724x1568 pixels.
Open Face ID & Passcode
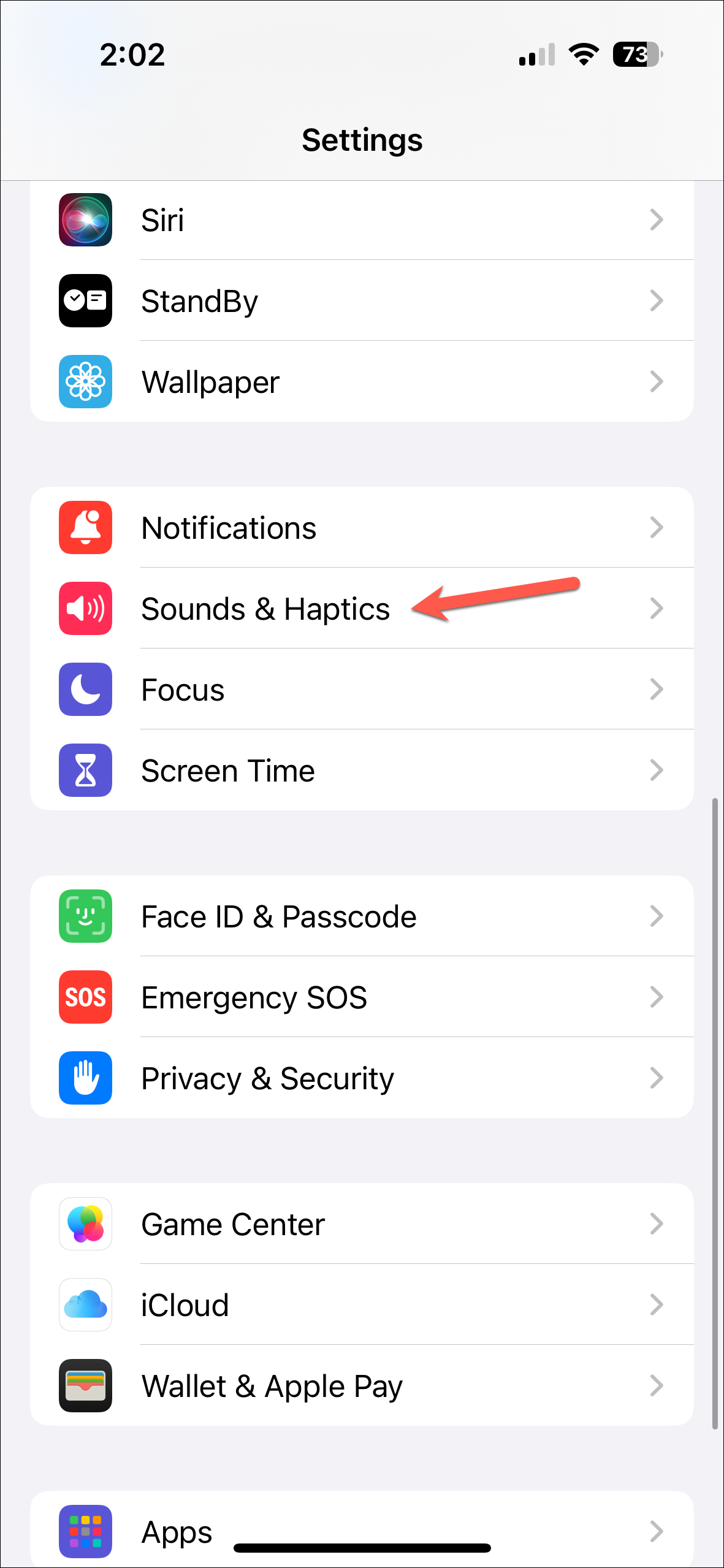[x=362, y=916]
